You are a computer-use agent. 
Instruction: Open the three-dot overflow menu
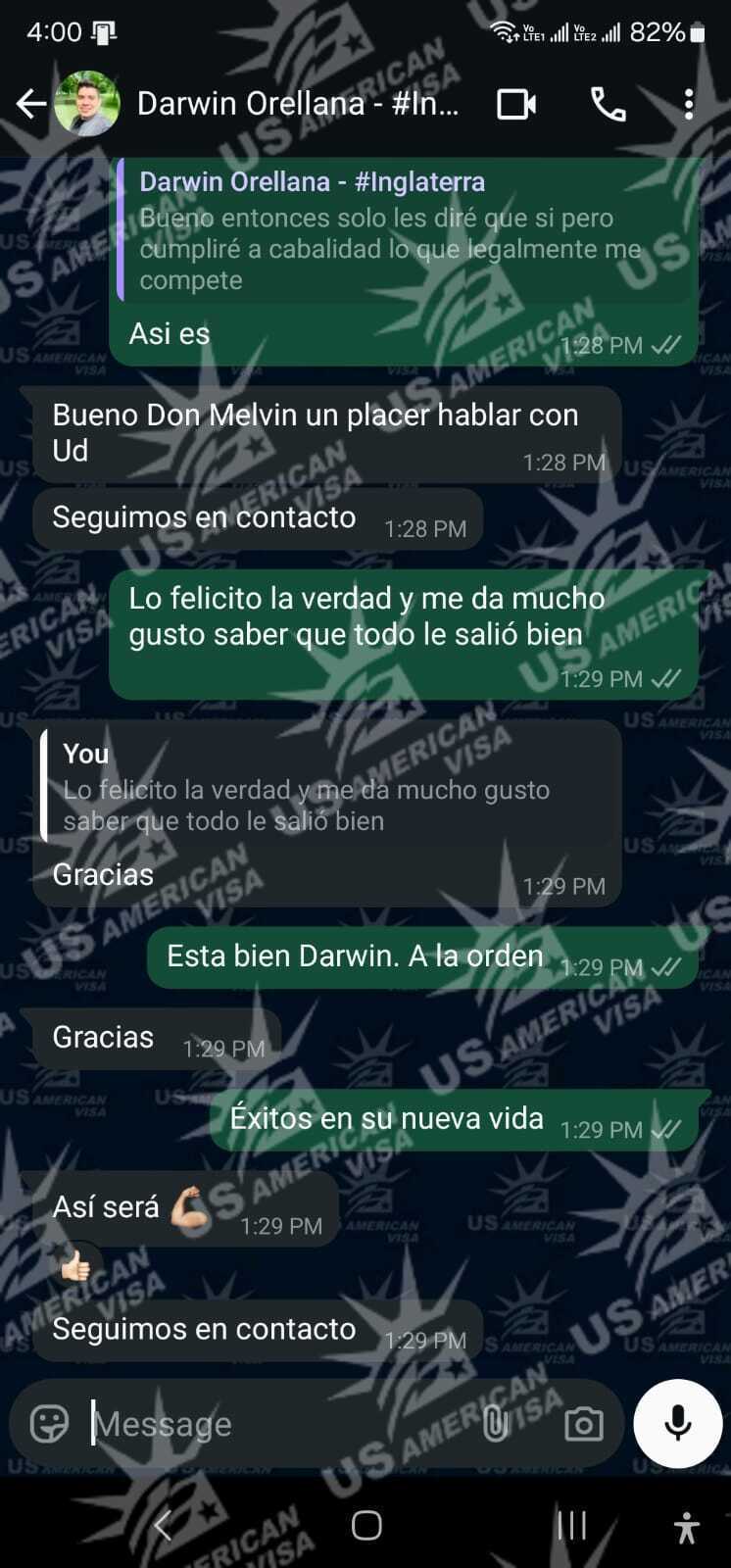tap(689, 104)
